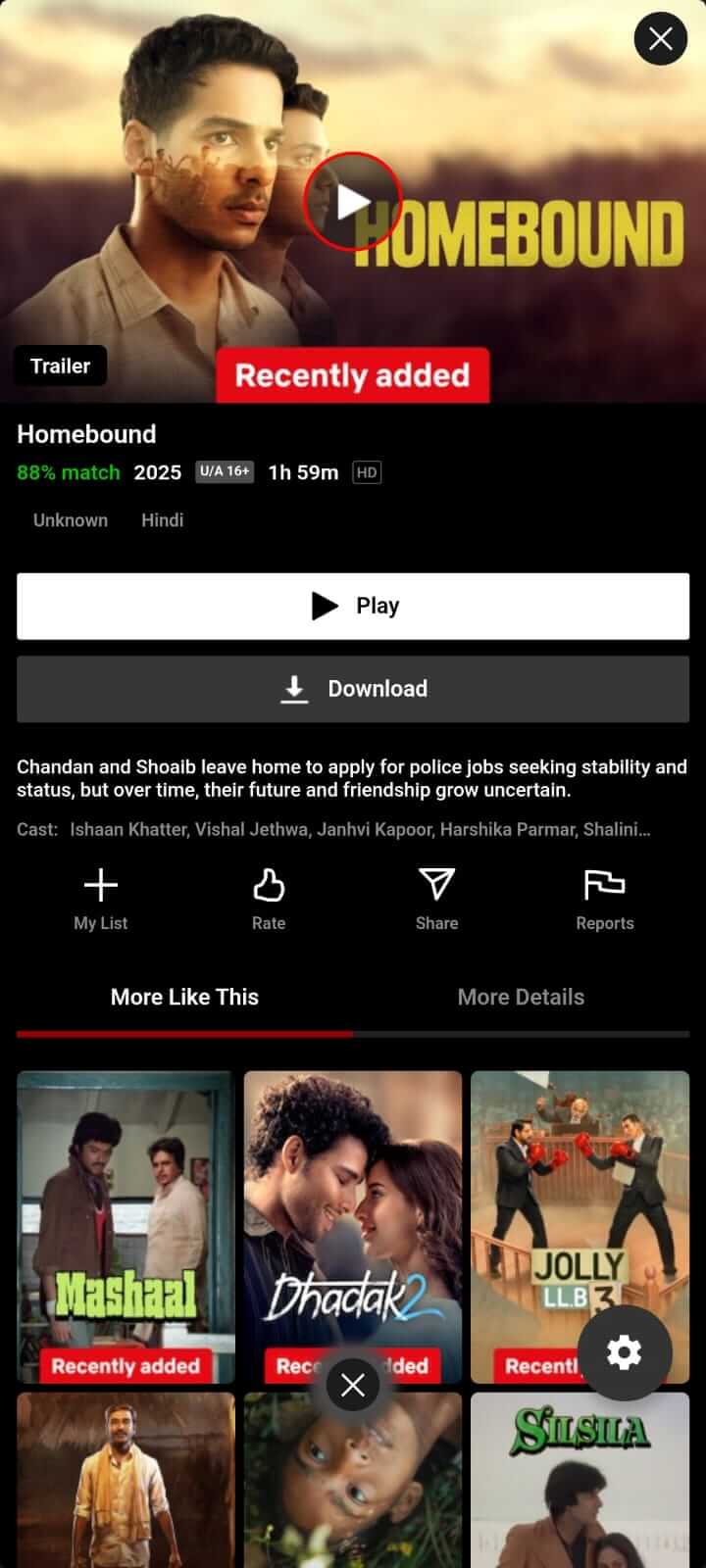Viewport: 706px width, 1568px height.
Task: Switch to the More Details tab
Action: pos(521,997)
